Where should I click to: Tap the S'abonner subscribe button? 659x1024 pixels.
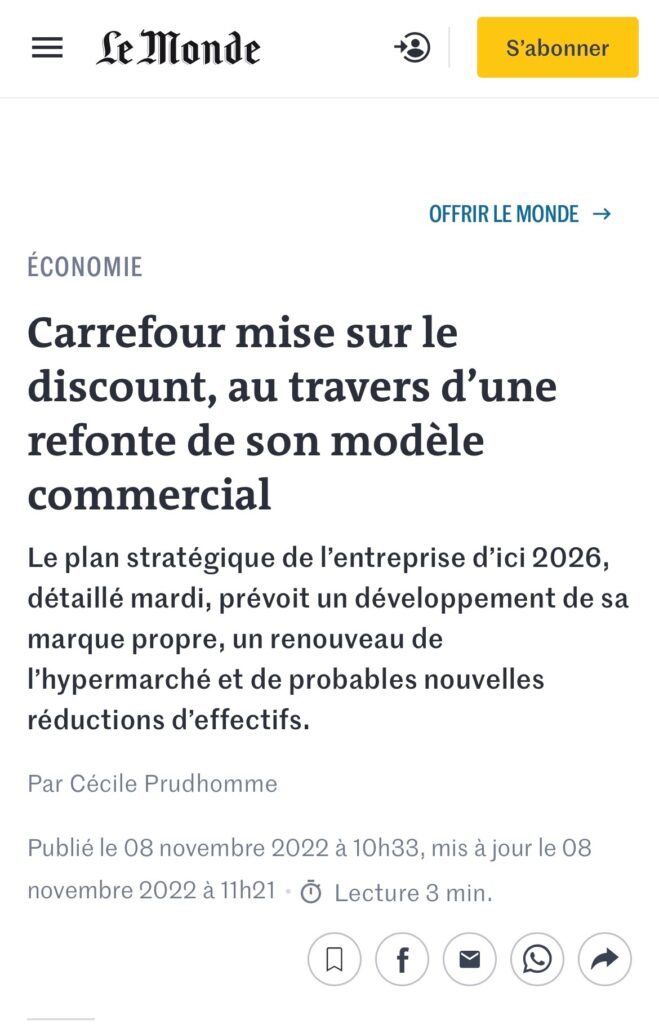click(557, 48)
